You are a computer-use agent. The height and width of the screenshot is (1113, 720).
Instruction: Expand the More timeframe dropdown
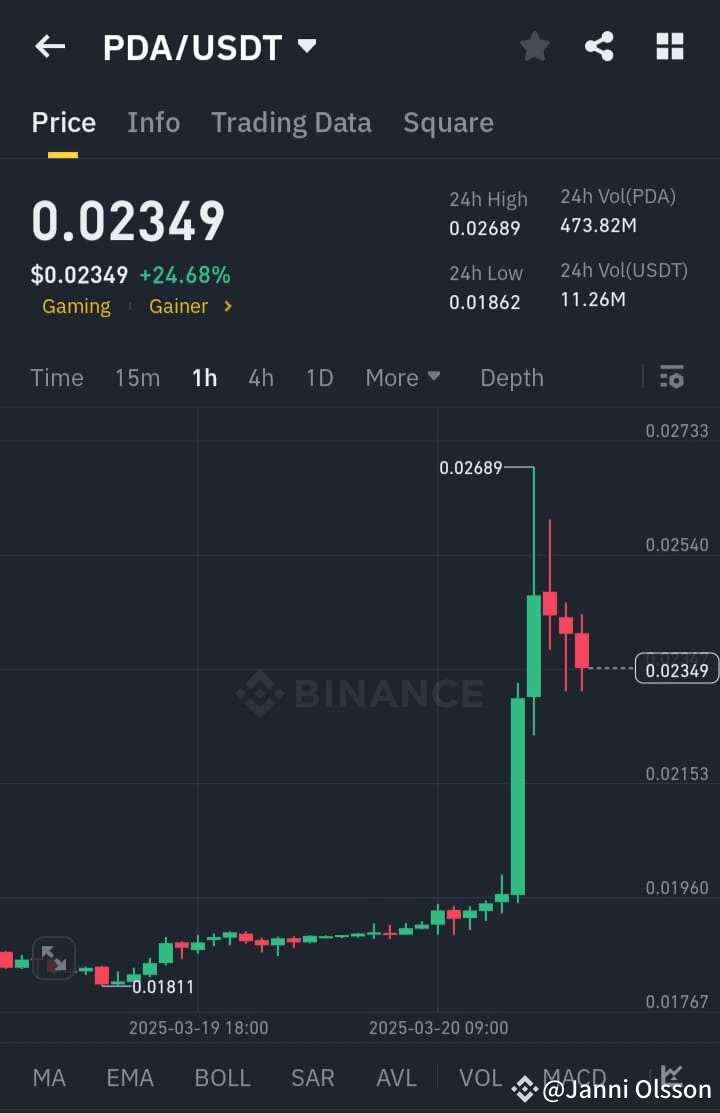[402, 378]
